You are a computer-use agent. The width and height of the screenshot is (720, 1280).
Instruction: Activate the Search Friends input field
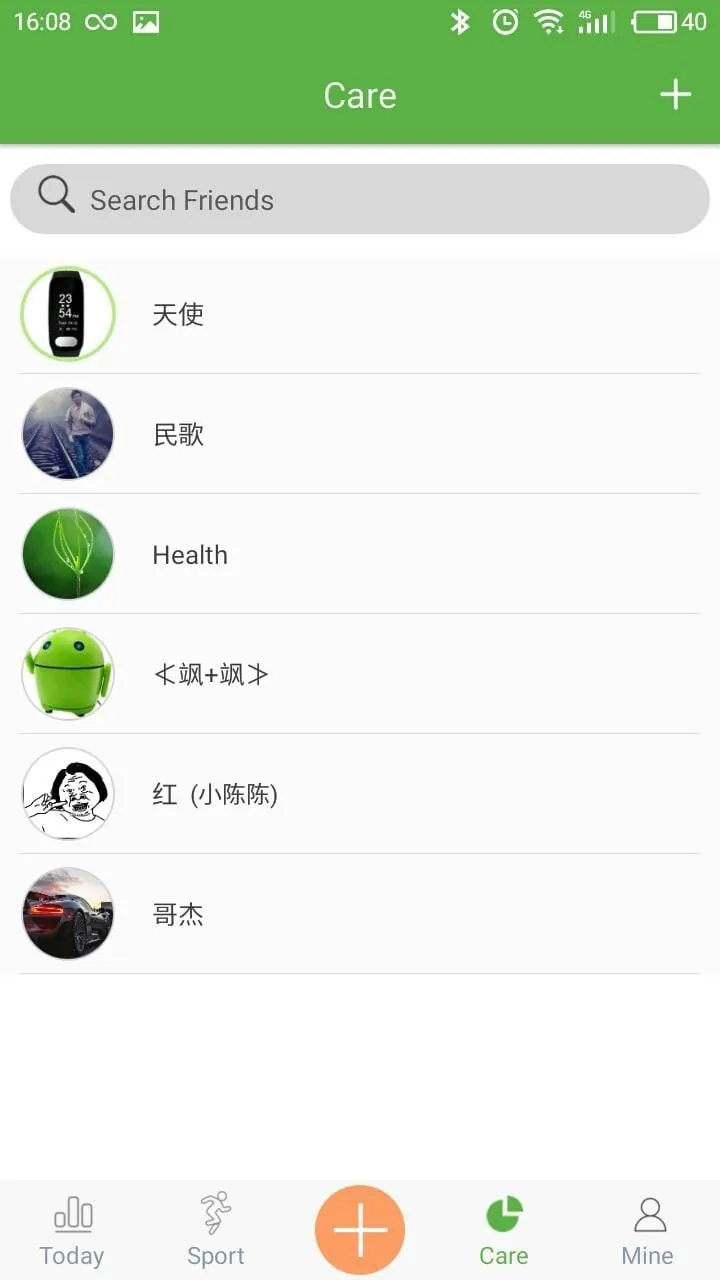click(x=360, y=199)
